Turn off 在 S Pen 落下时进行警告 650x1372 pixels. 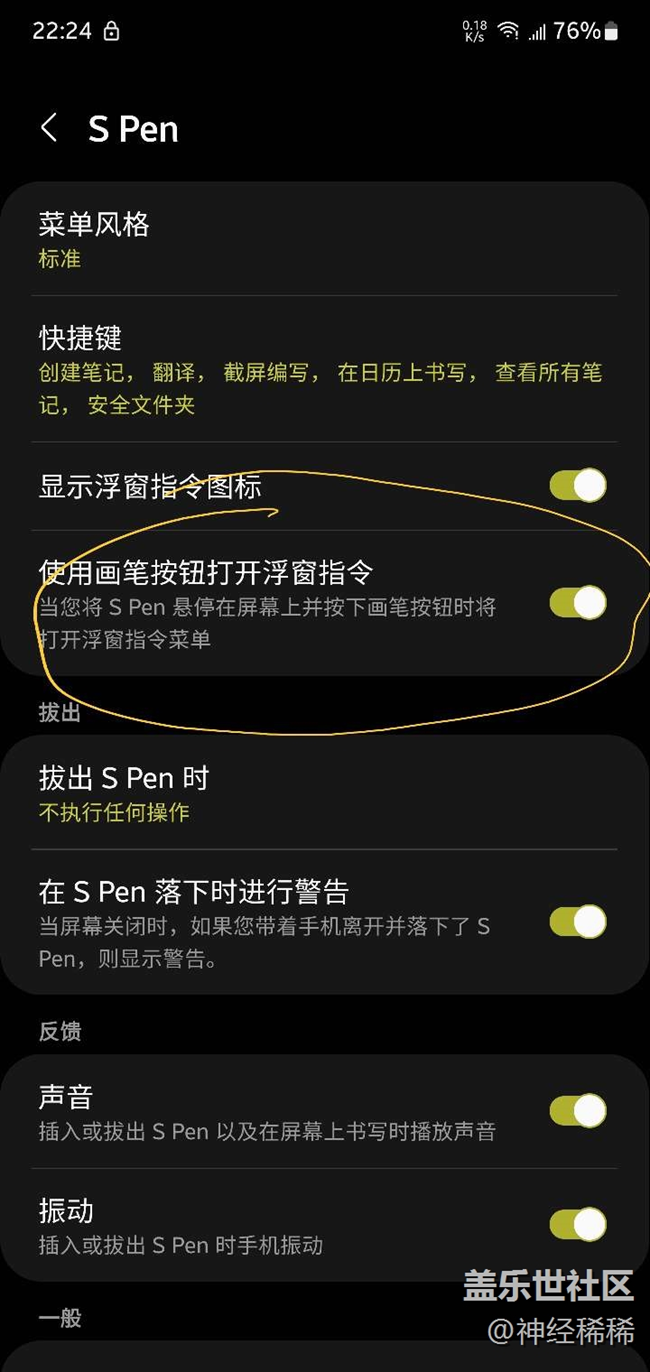pos(578,922)
